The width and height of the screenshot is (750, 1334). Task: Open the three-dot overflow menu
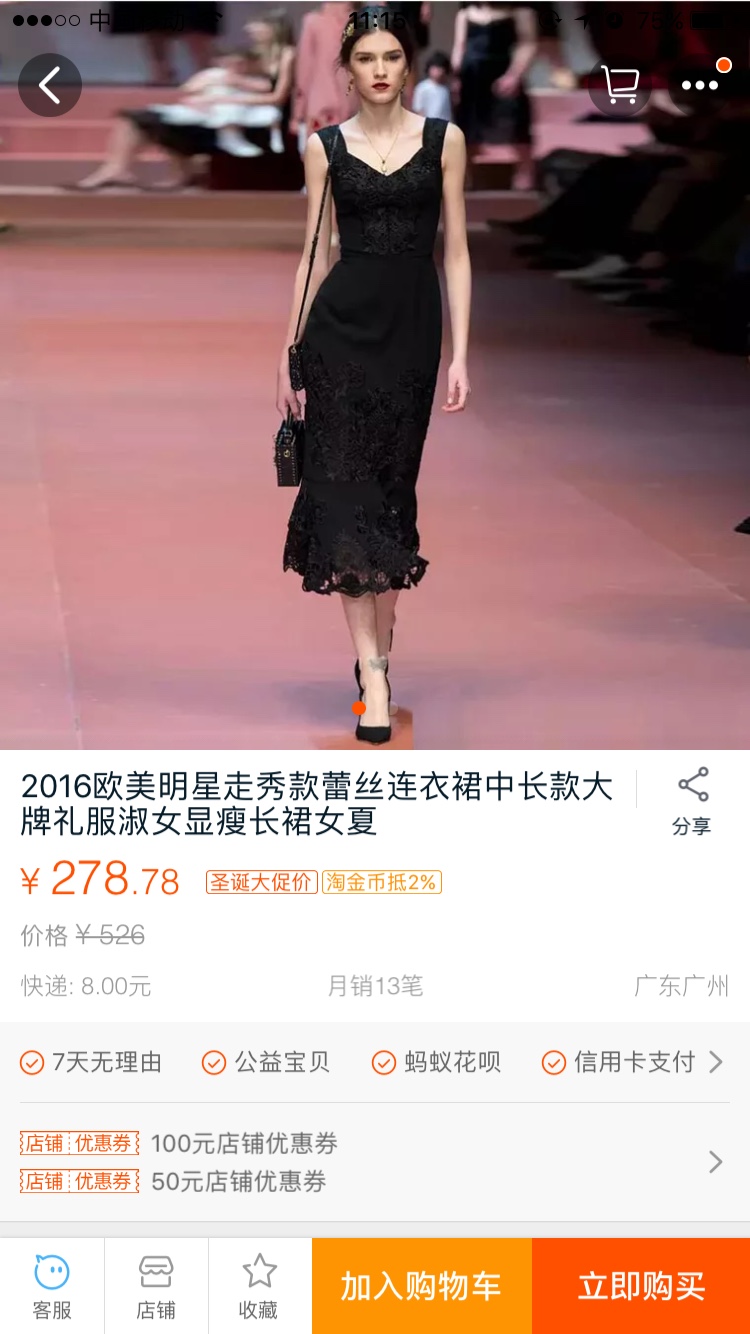(x=700, y=85)
